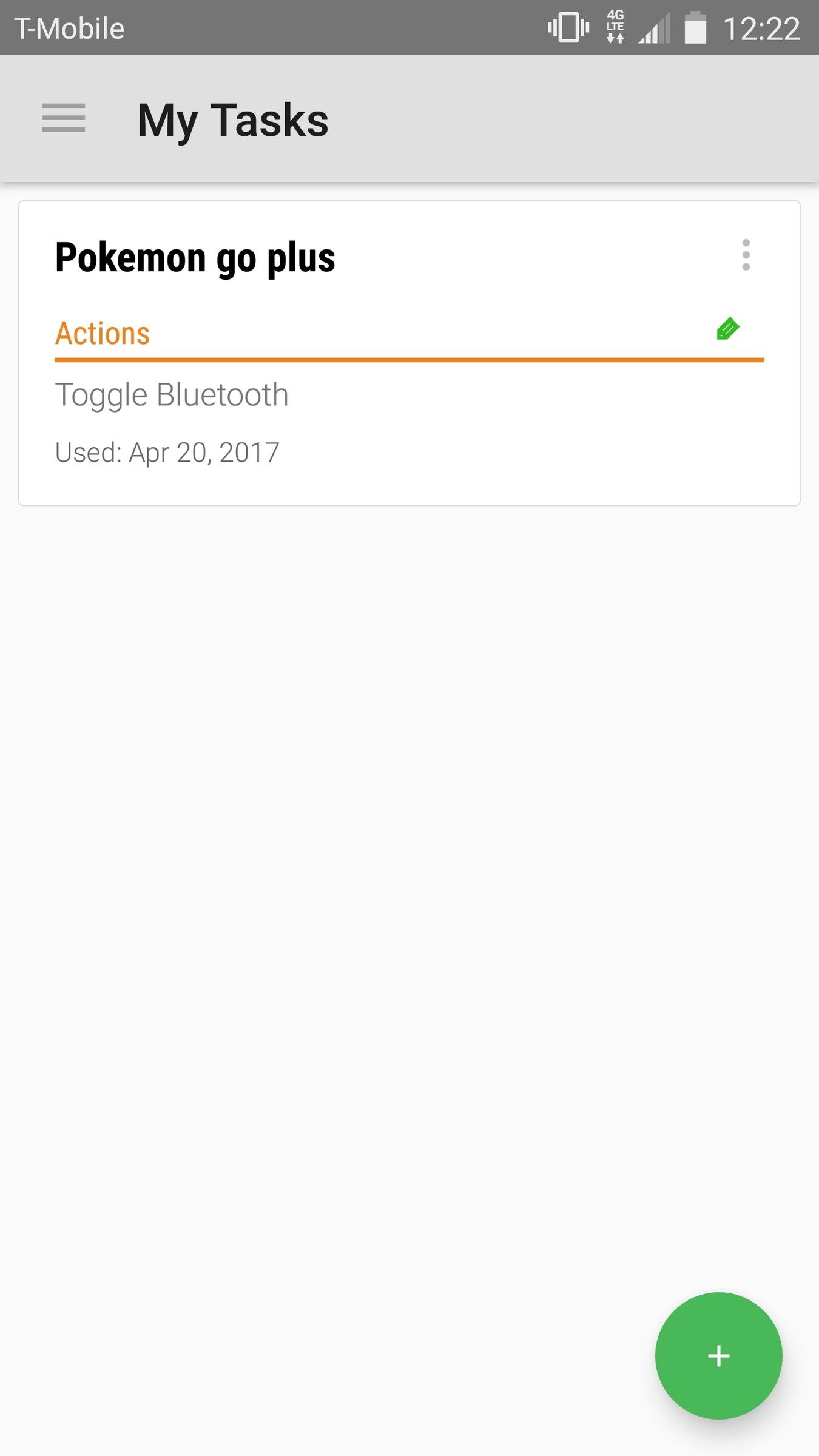
Task: Open the task named Pokemon go plus
Action: pyautogui.click(x=195, y=257)
